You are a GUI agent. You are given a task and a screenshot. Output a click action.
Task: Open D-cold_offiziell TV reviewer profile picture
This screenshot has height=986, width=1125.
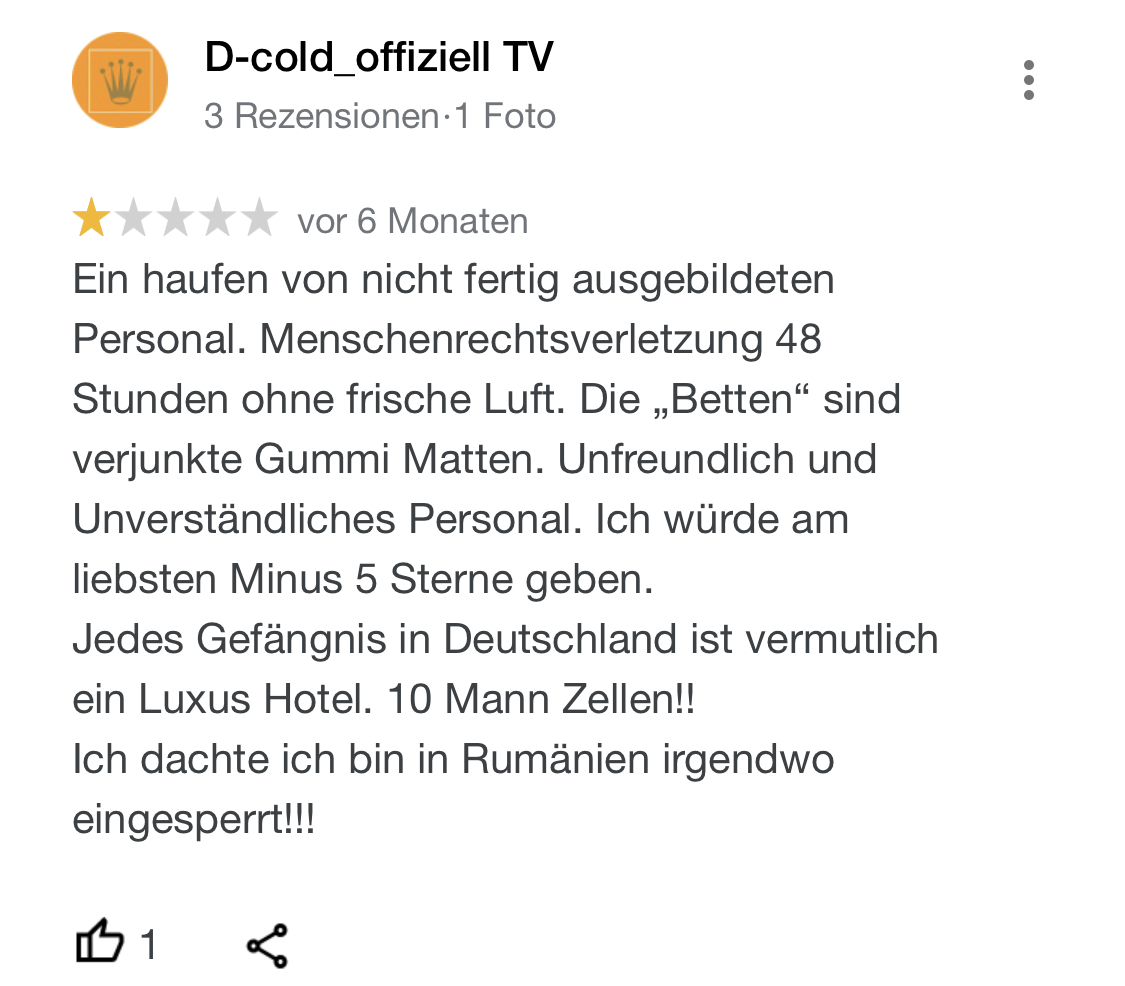[120, 80]
